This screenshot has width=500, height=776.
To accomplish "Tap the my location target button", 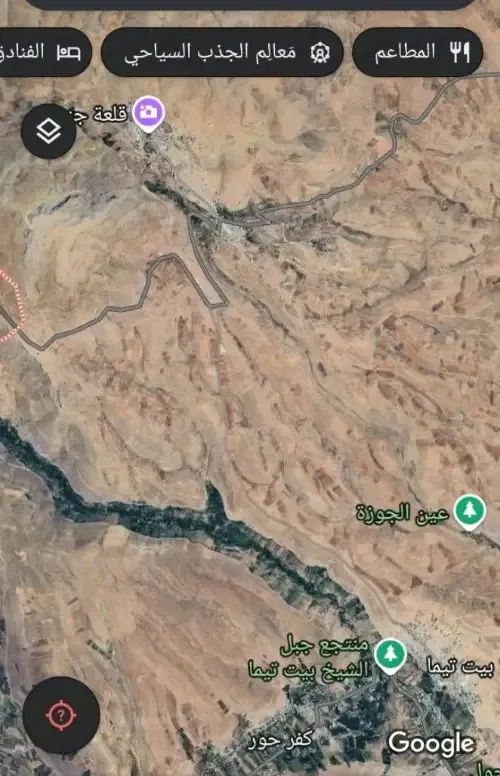I will (x=61, y=715).
